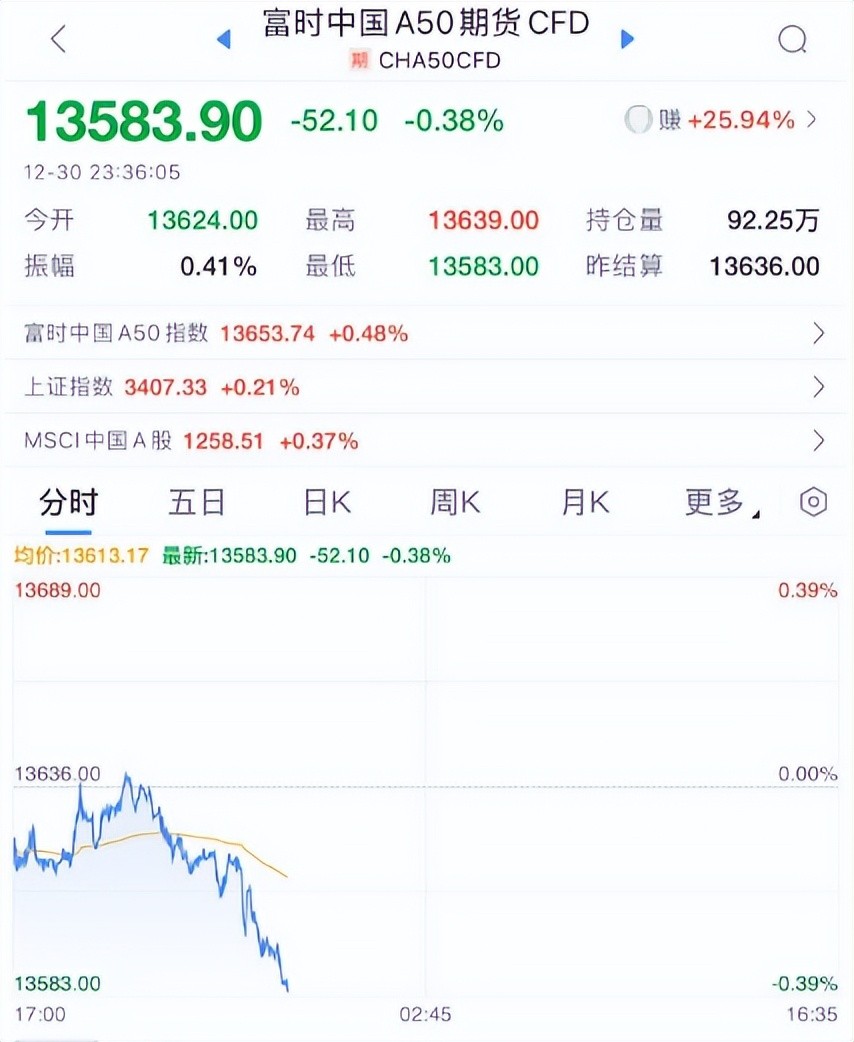The image size is (854, 1042).
Task: Show the 月K chart
Action: pyautogui.click(x=585, y=502)
